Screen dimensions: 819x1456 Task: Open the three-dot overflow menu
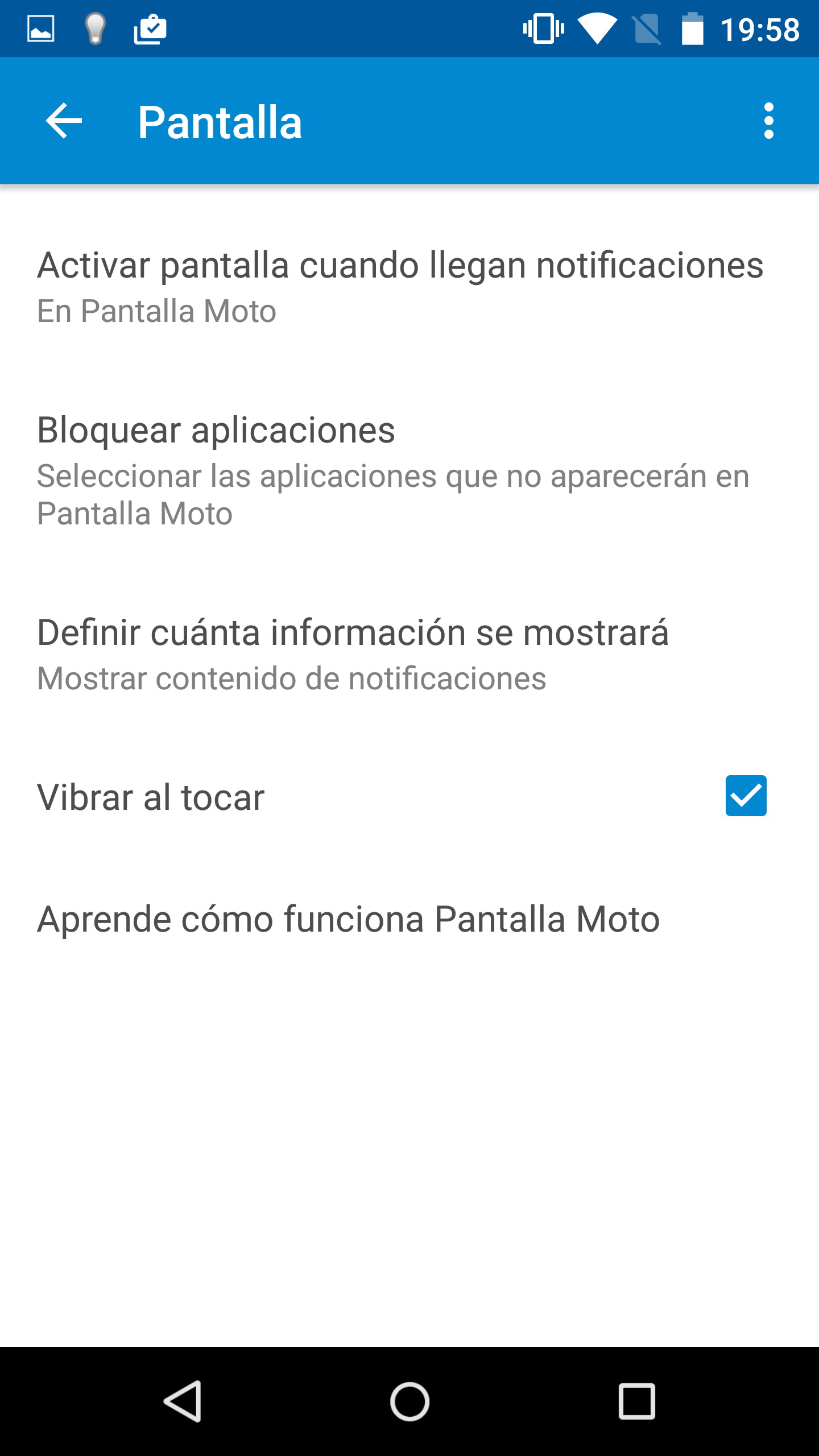[x=768, y=121]
